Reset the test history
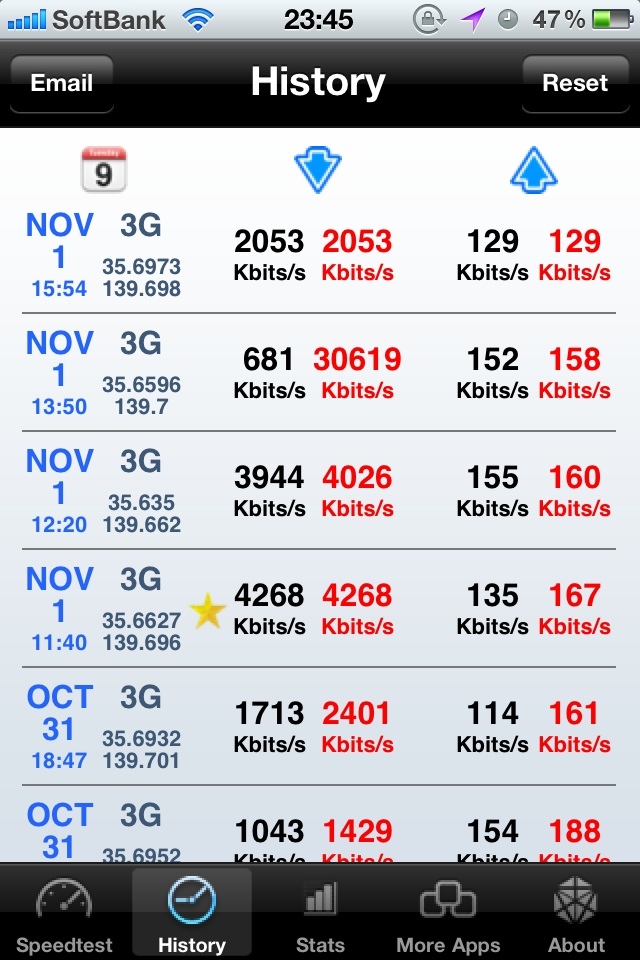The height and width of the screenshot is (960, 640). (575, 83)
